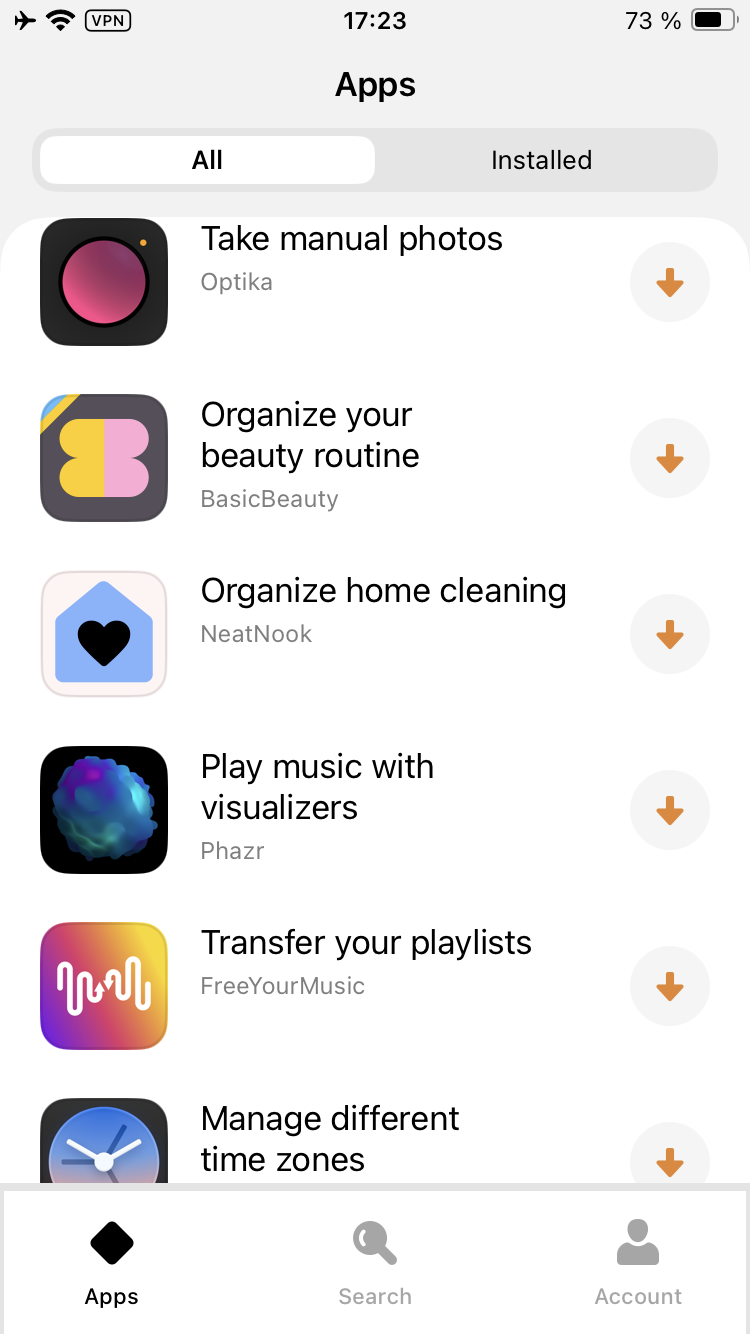This screenshot has height=1334, width=750.
Task: Select the All segment
Action: pos(208,160)
